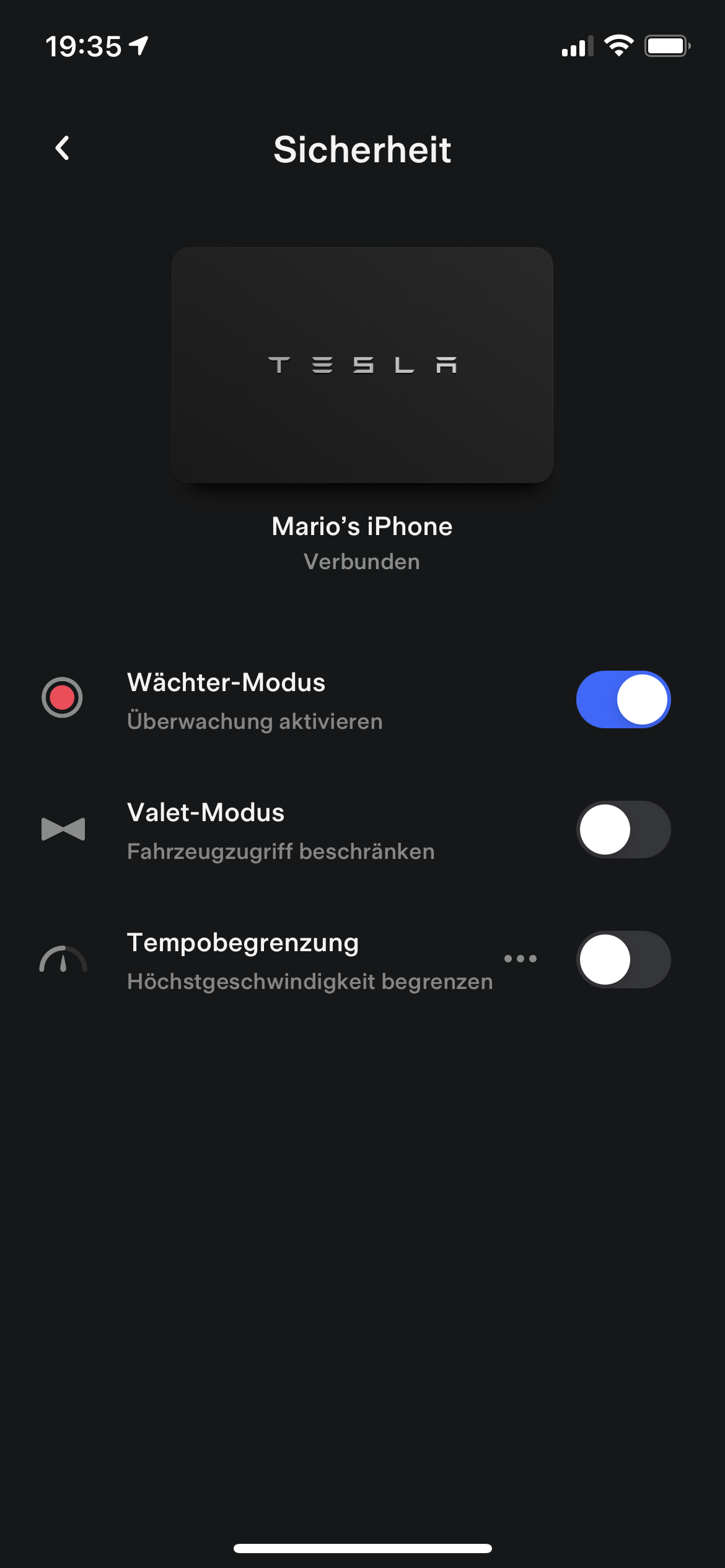Viewport: 725px width, 1568px height.
Task: Turn off the Wächter-Modus switch
Action: point(623,700)
